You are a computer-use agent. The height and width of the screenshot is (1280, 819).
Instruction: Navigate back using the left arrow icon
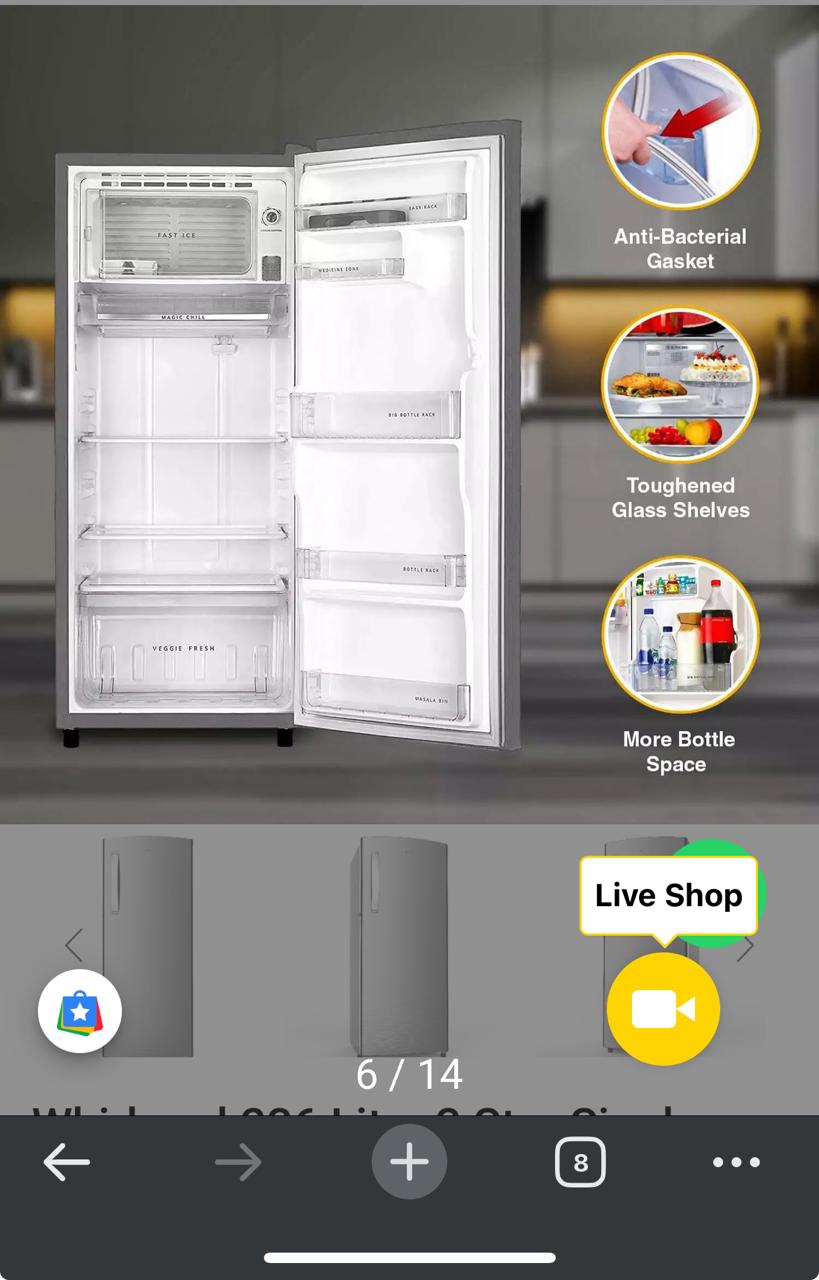(67, 1161)
